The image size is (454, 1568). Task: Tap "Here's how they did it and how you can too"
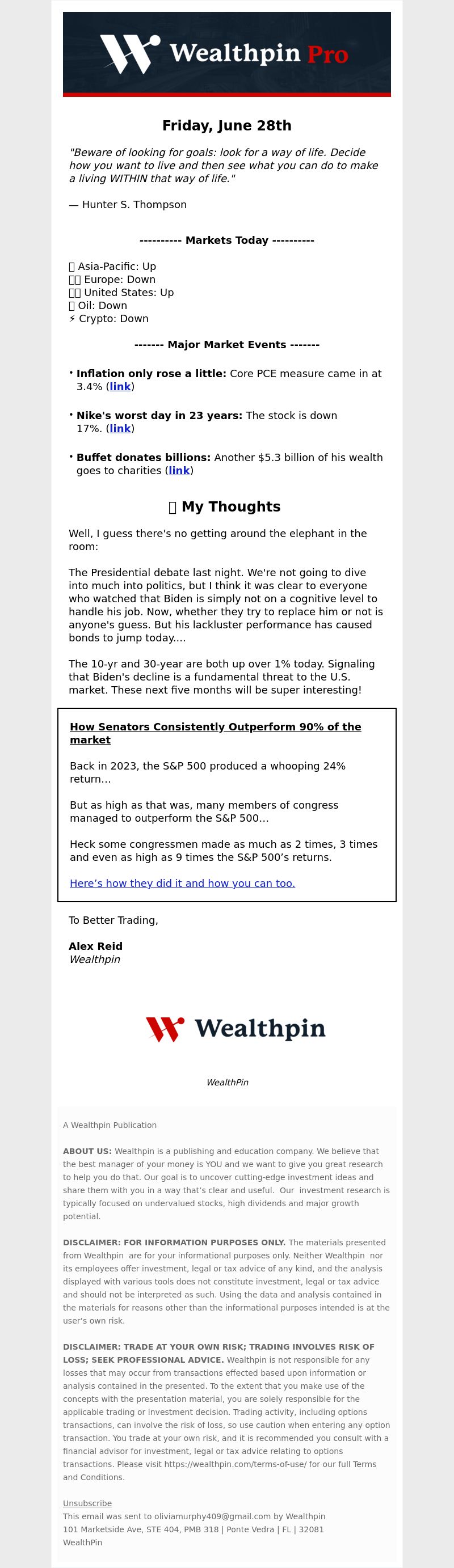182,883
